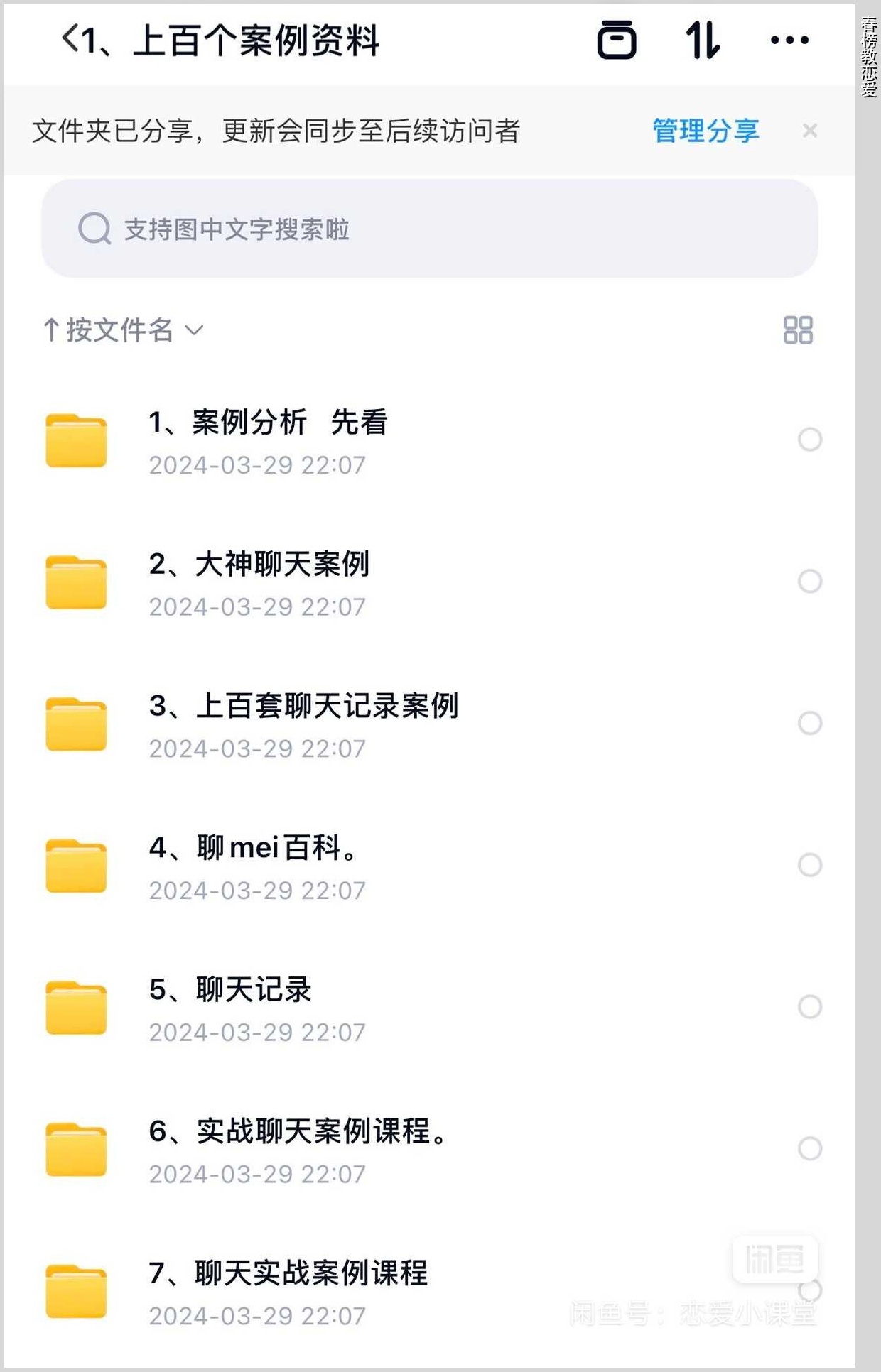Dismiss the folder shared notice banner
This screenshot has height=1372, width=881.
(x=809, y=131)
